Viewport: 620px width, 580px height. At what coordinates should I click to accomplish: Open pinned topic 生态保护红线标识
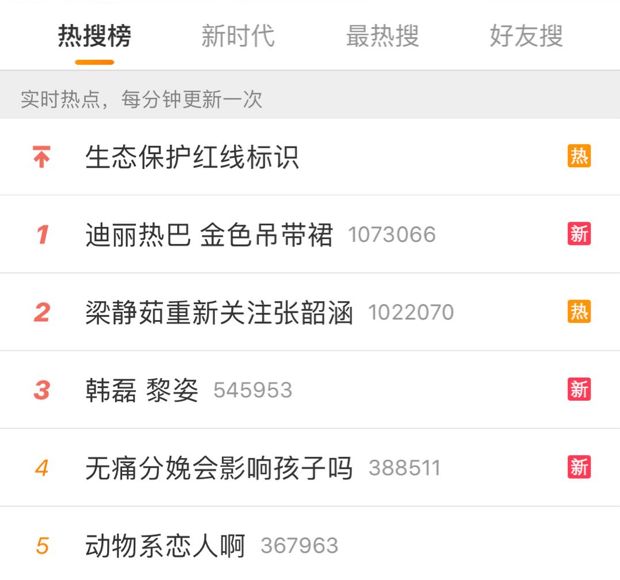pos(192,157)
